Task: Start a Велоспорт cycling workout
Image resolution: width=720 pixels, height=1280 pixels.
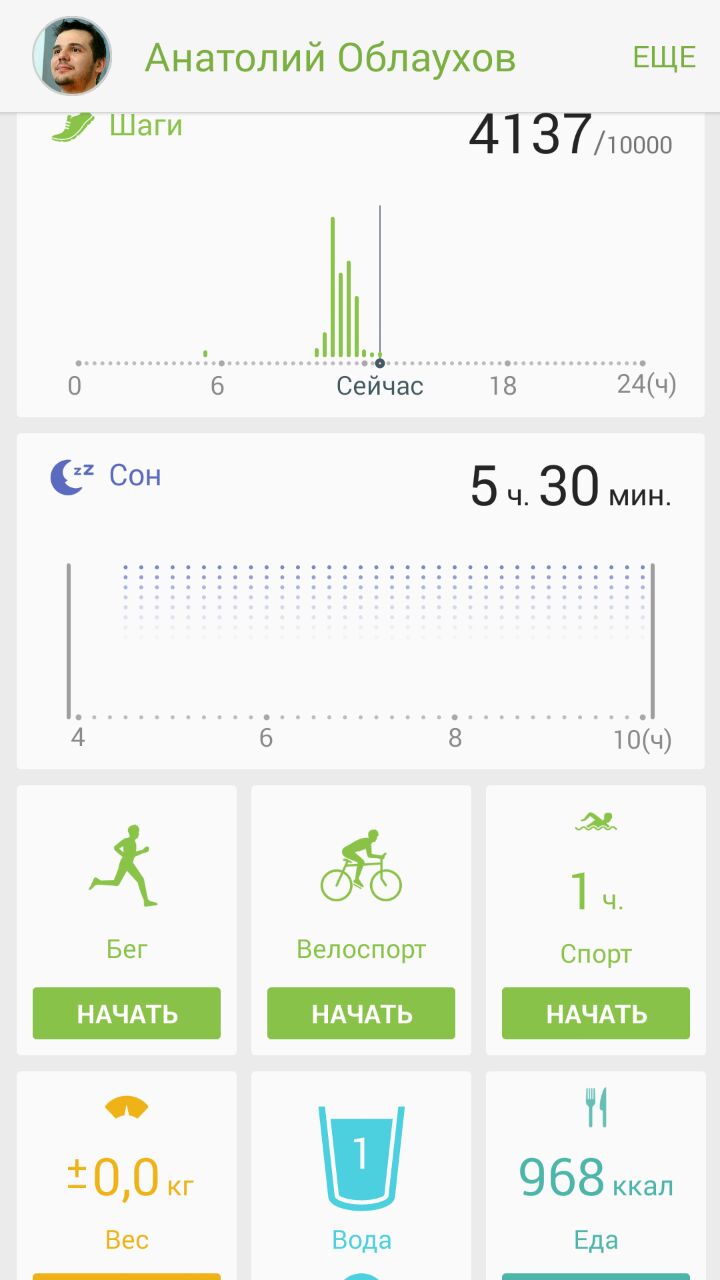Action: coord(361,1014)
